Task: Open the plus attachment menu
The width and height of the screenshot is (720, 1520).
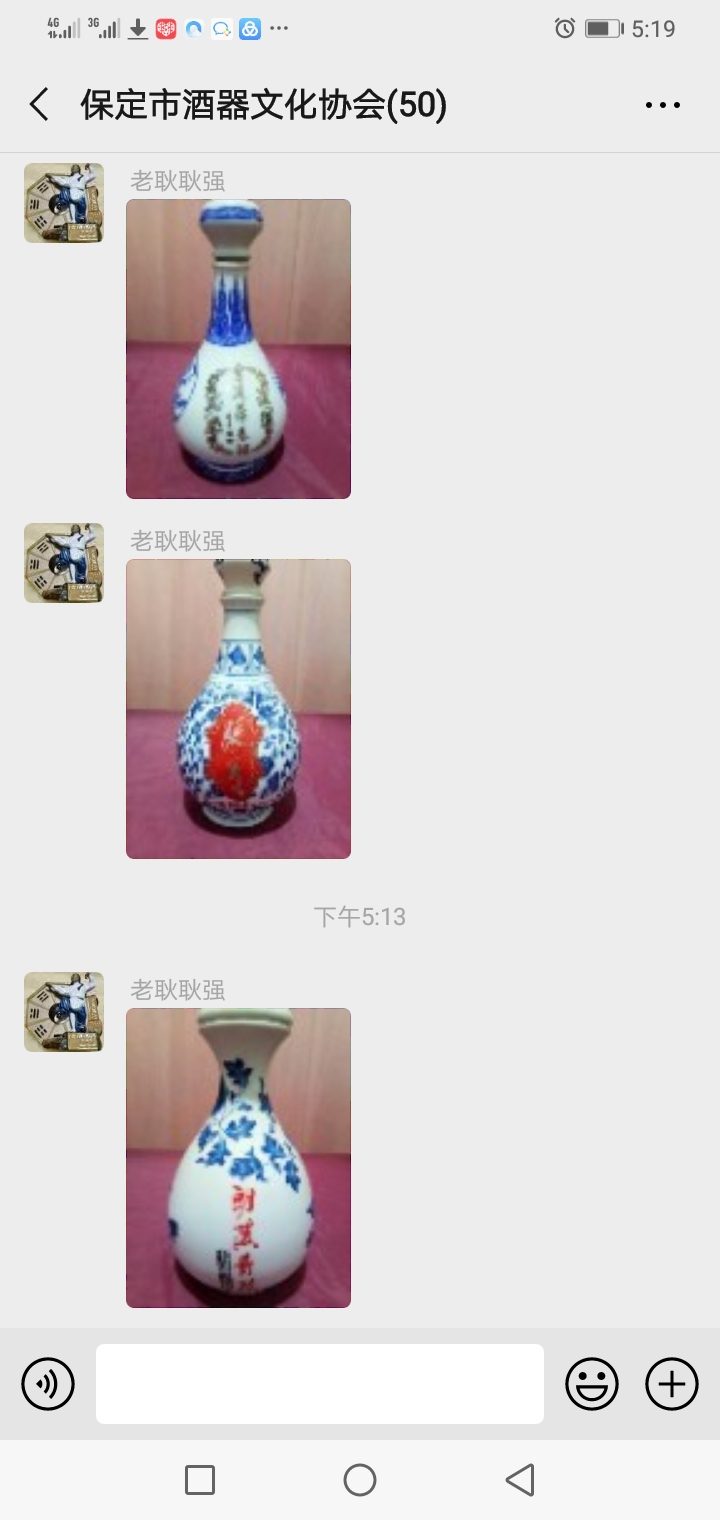Action: point(672,1384)
